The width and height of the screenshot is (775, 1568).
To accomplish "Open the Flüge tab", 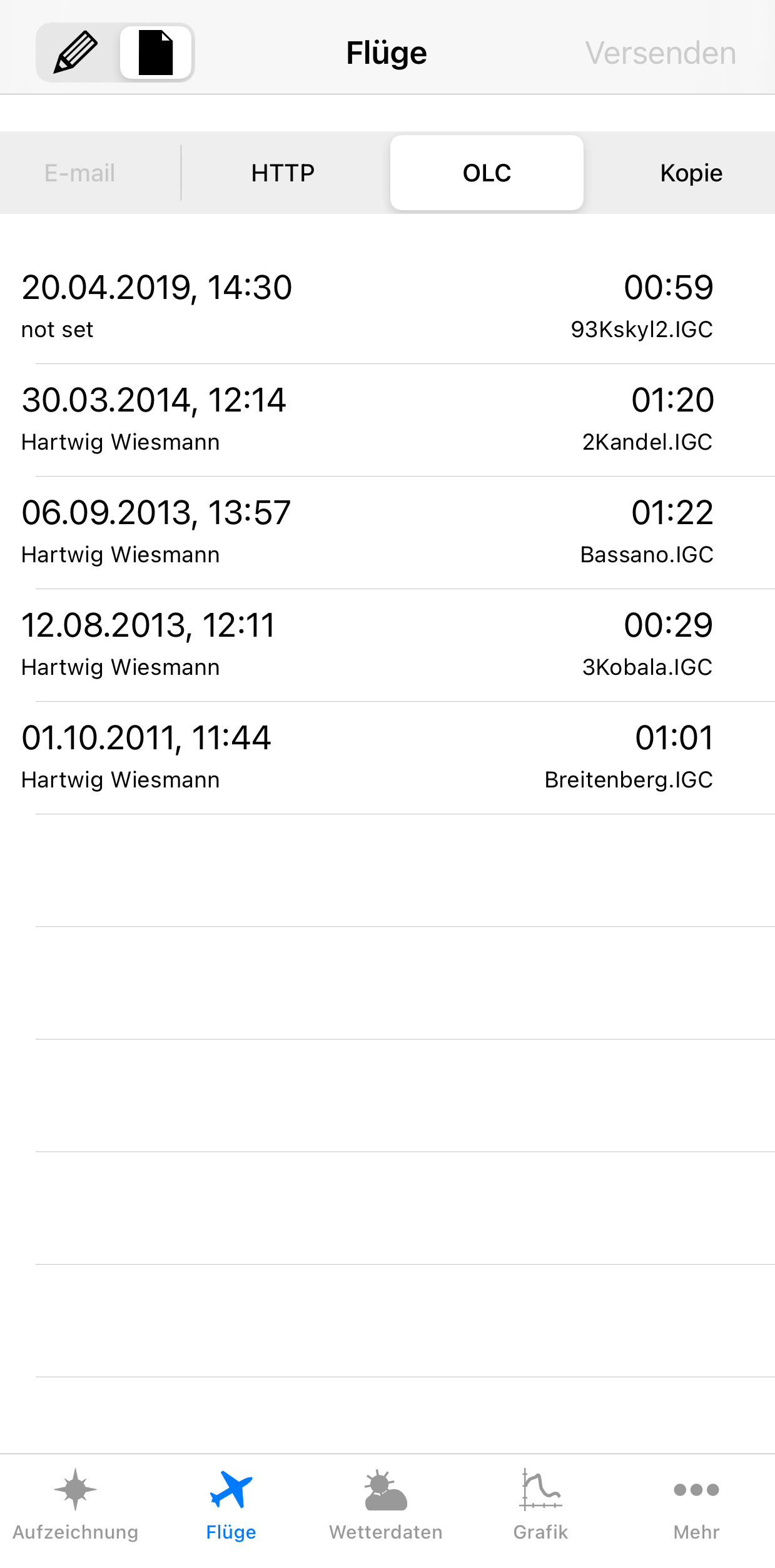I will [231, 1505].
